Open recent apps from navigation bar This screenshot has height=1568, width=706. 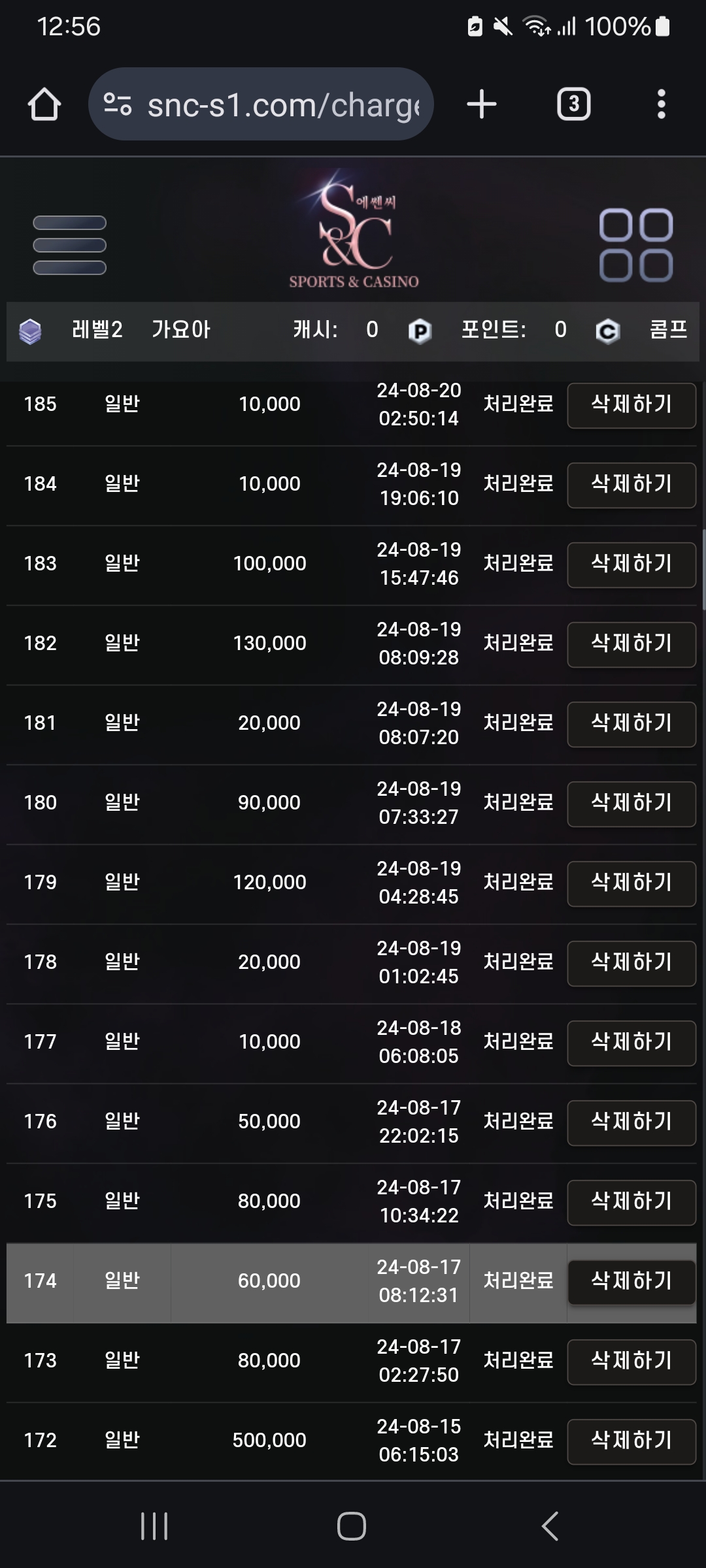tap(155, 1526)
